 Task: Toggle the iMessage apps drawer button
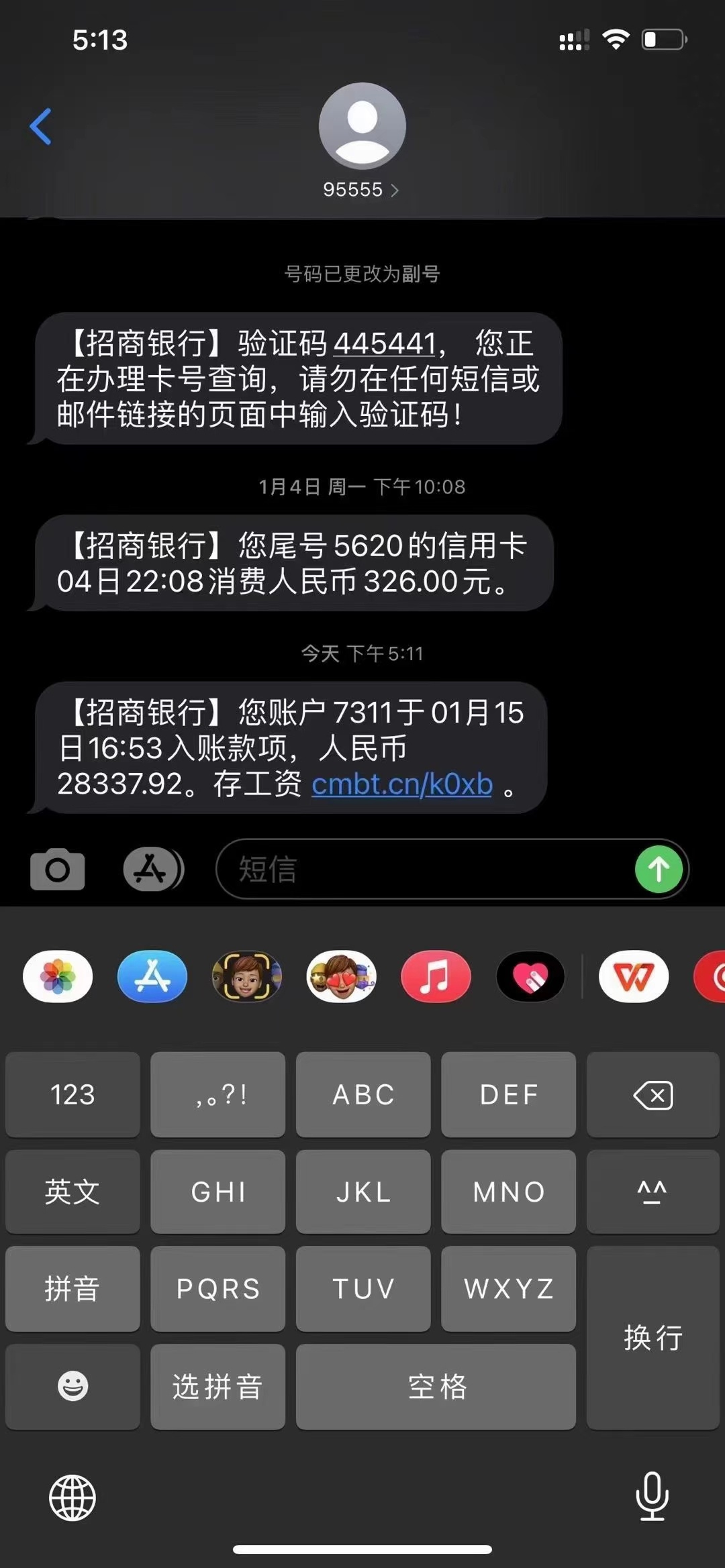(x=153, y=870)
